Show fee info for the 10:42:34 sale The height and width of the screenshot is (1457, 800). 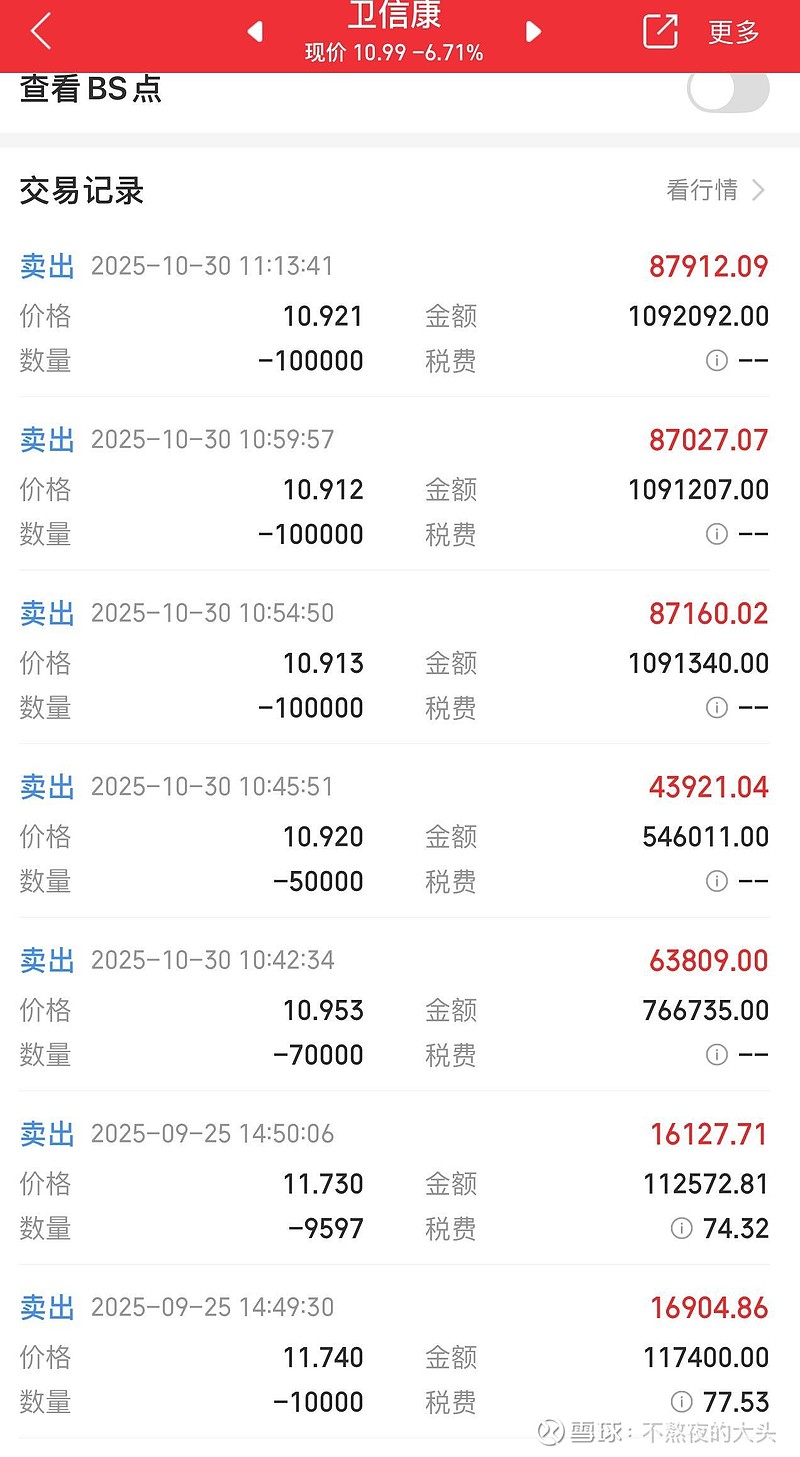pyautogui.click(x=716, y=1055)
